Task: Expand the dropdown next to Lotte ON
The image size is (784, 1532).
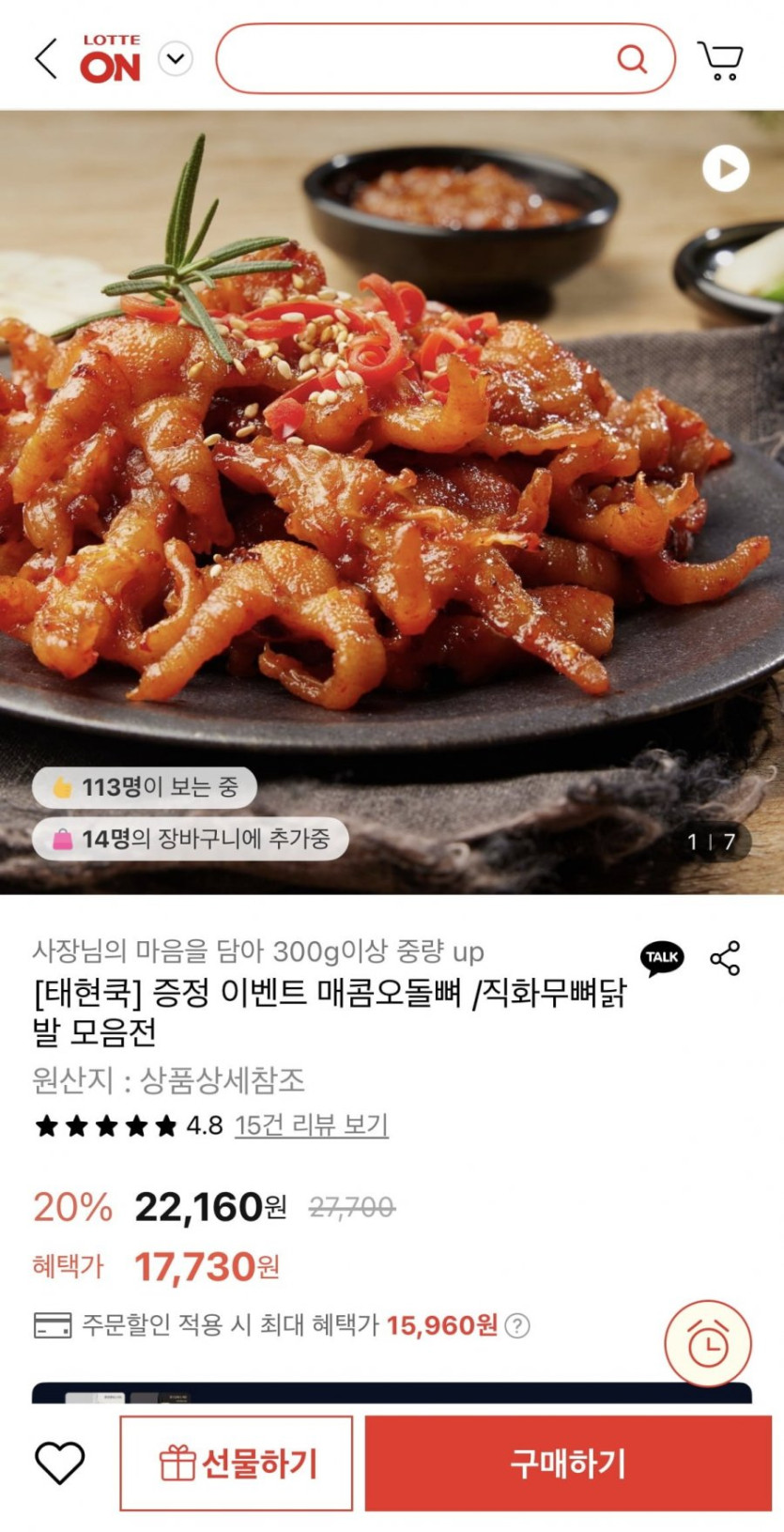Action: pyautogui.click(x=175, y=59)
